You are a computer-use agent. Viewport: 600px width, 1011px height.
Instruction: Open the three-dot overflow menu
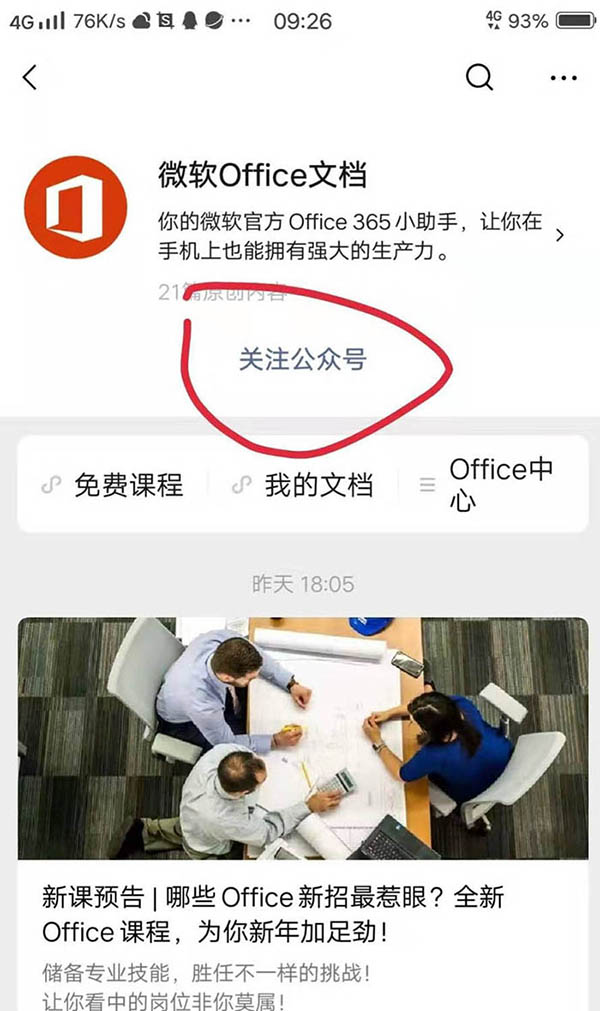(564, 77)
